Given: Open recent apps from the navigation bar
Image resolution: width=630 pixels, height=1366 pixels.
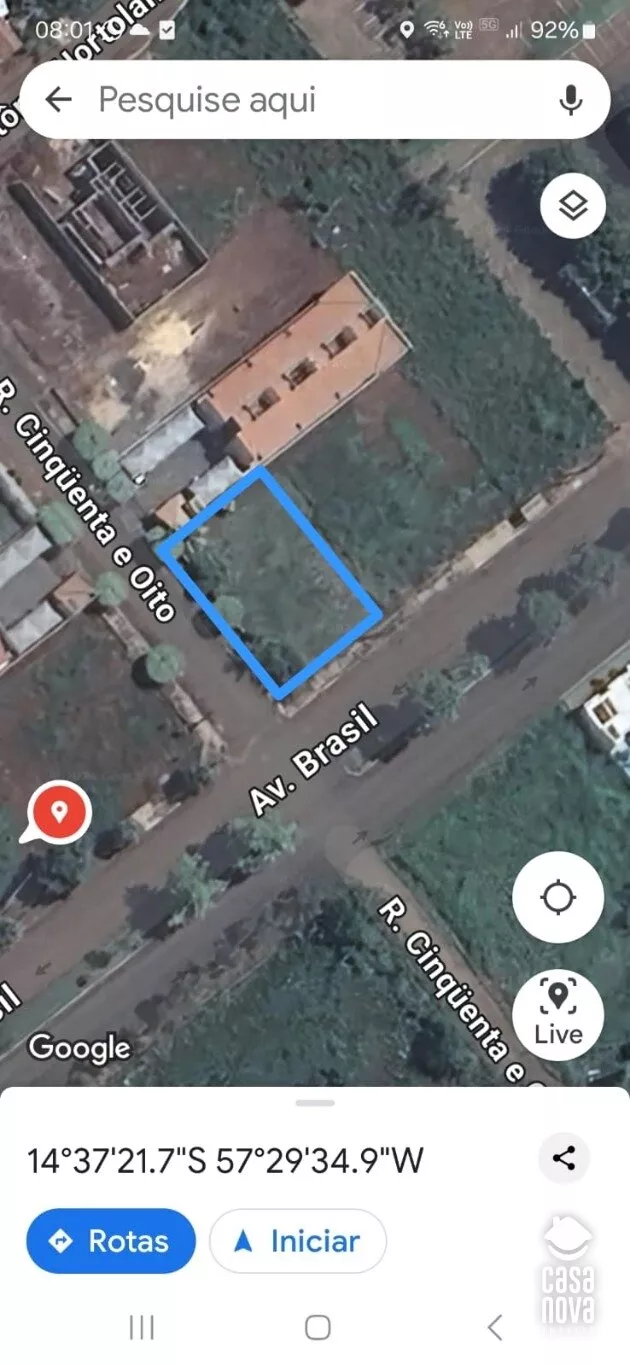Looking at the screenshot, I should [142, 1327].
